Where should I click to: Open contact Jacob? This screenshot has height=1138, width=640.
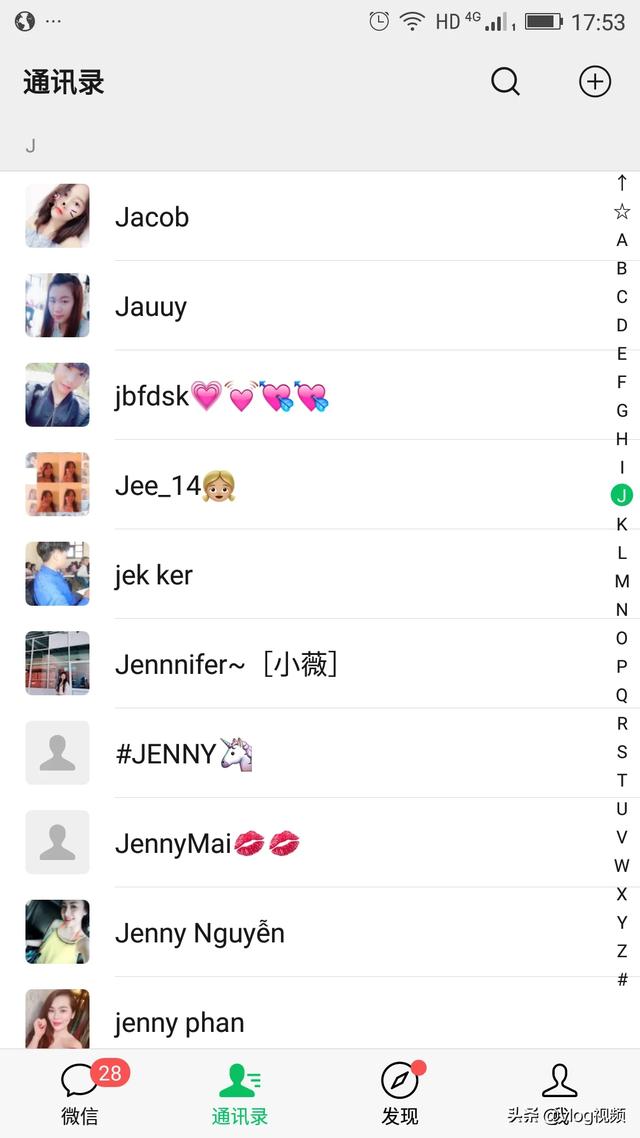(152, 217)
